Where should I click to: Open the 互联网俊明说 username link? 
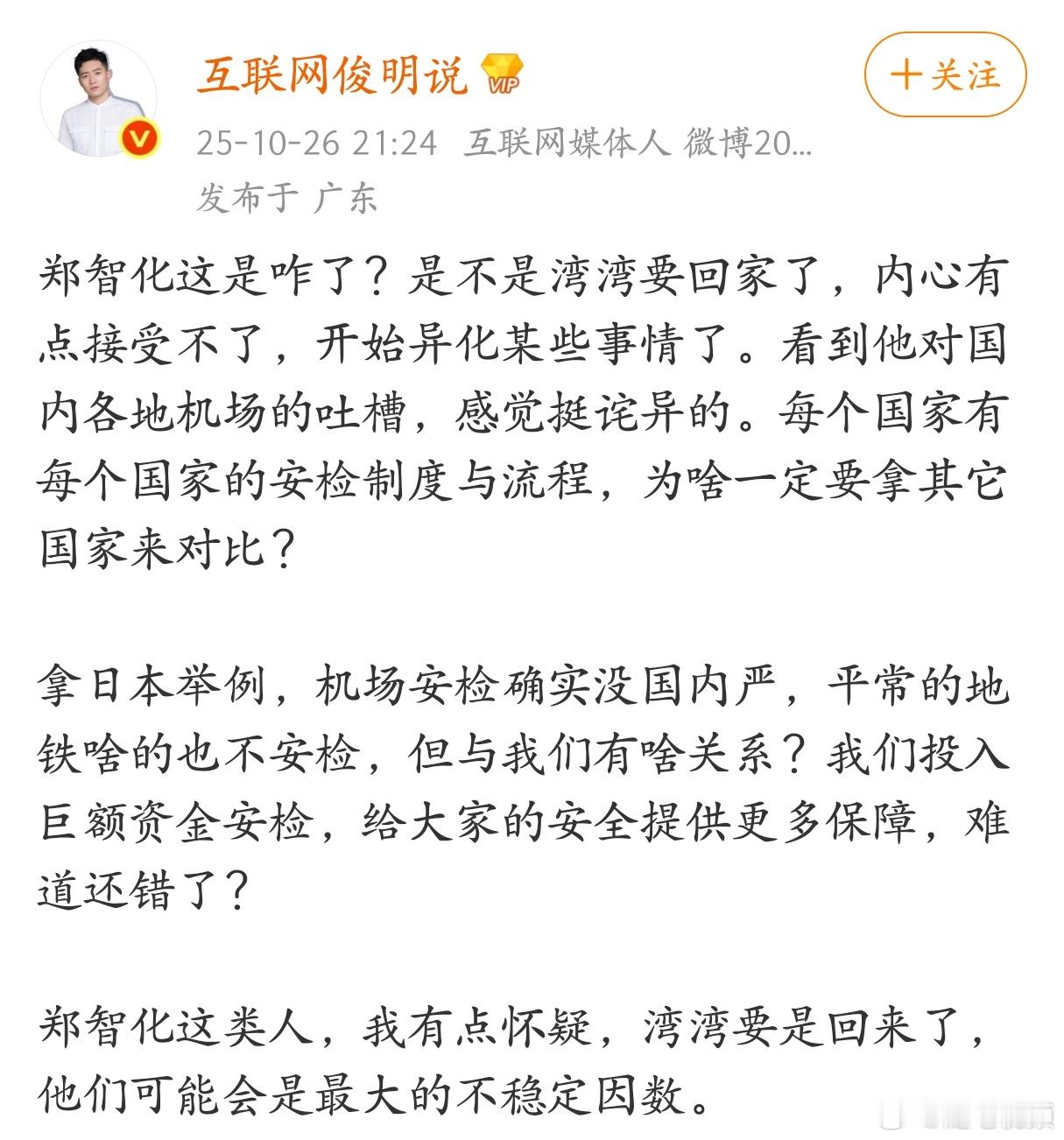(331, 75)
